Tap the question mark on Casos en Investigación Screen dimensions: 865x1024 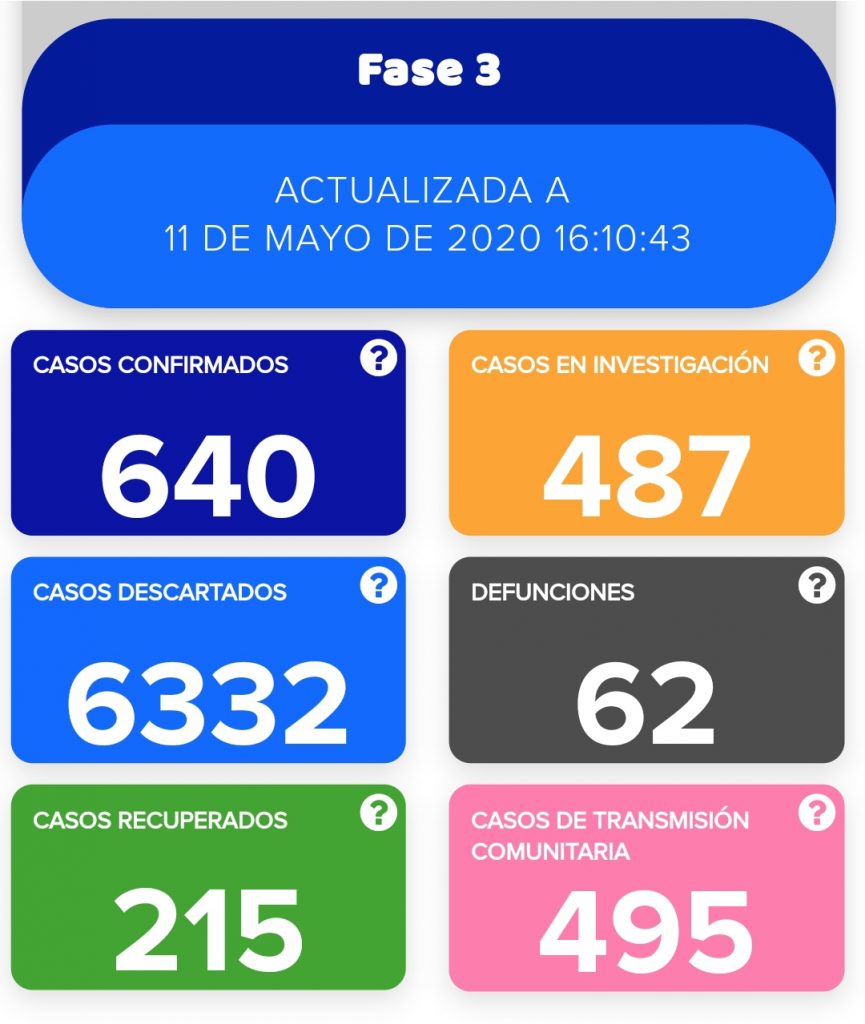[x=816, y=358]
